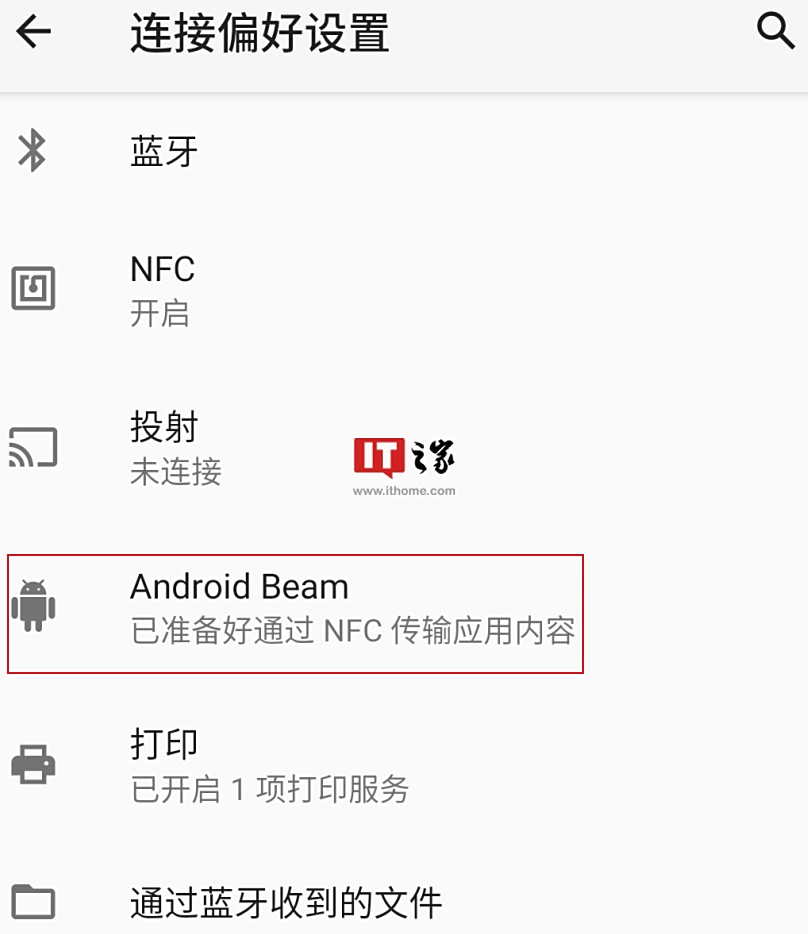Open the NFC setting row
Image resolution: width=808 pixels, height=934 pixels.
(163, 289)
